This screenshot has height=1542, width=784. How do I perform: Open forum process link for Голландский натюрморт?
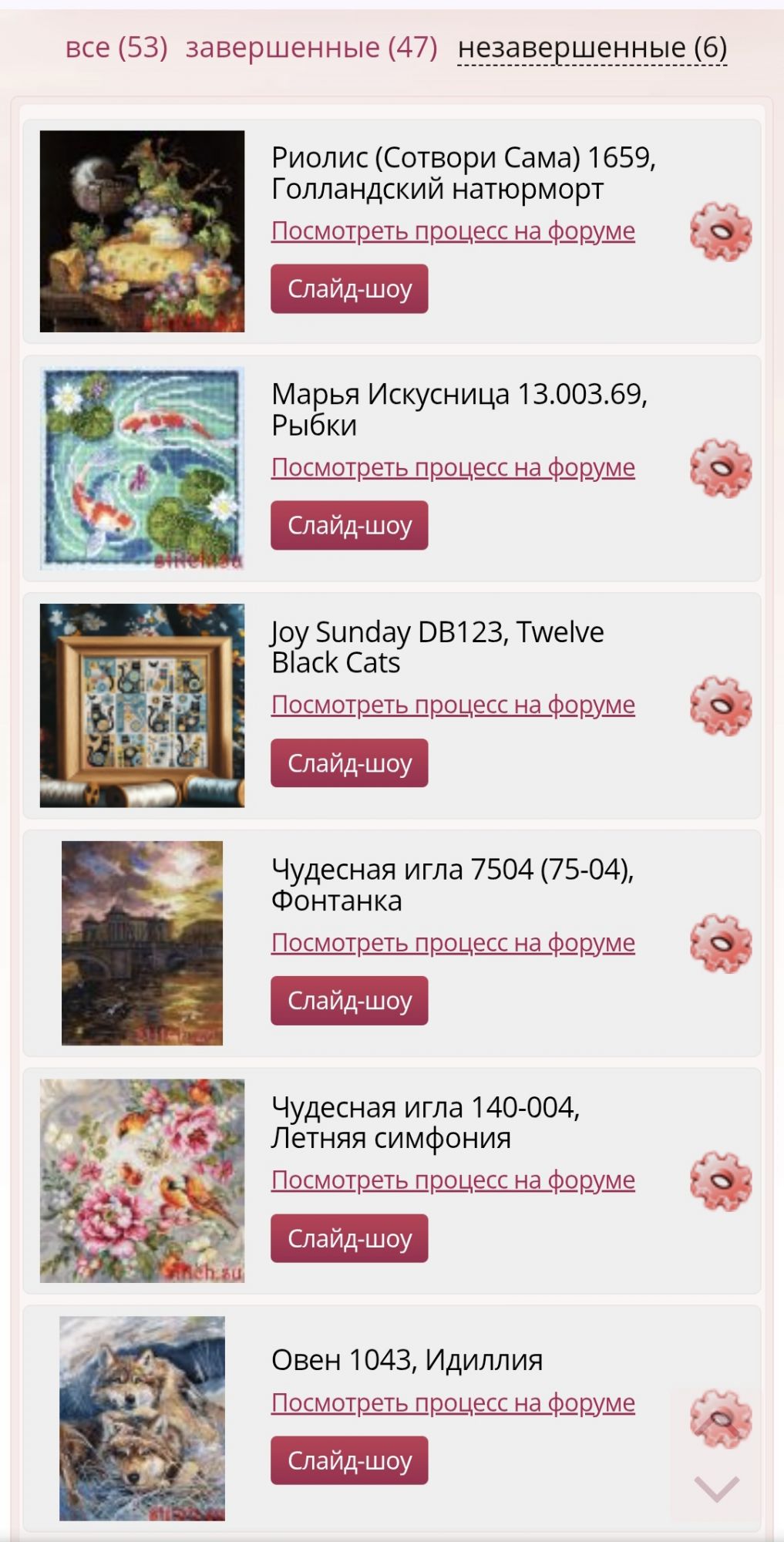pos(453,231)
